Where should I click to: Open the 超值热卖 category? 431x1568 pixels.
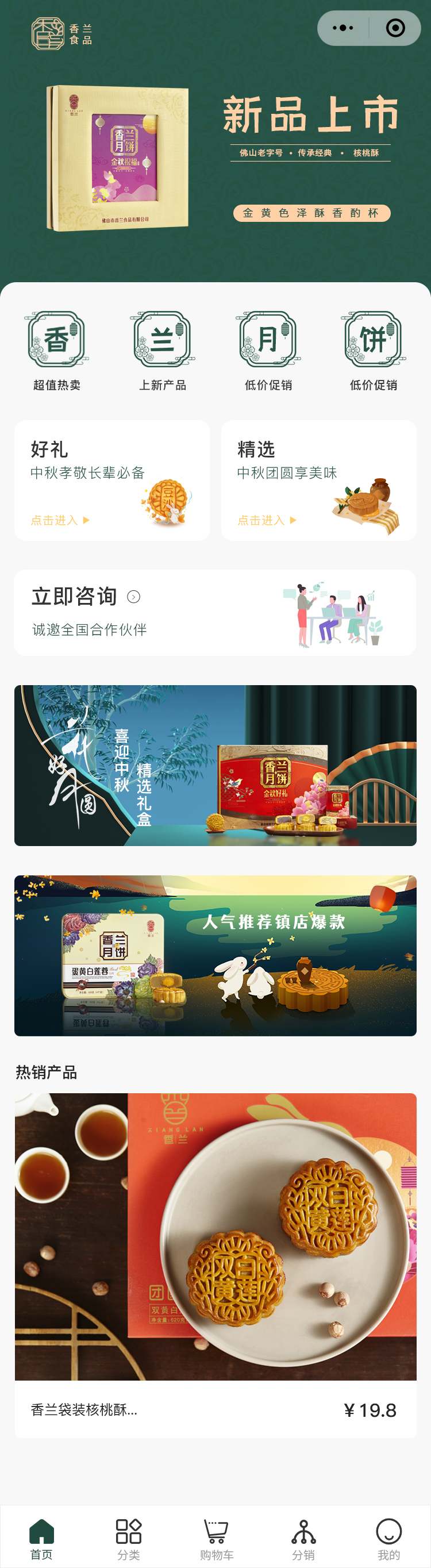pos(57,351)
